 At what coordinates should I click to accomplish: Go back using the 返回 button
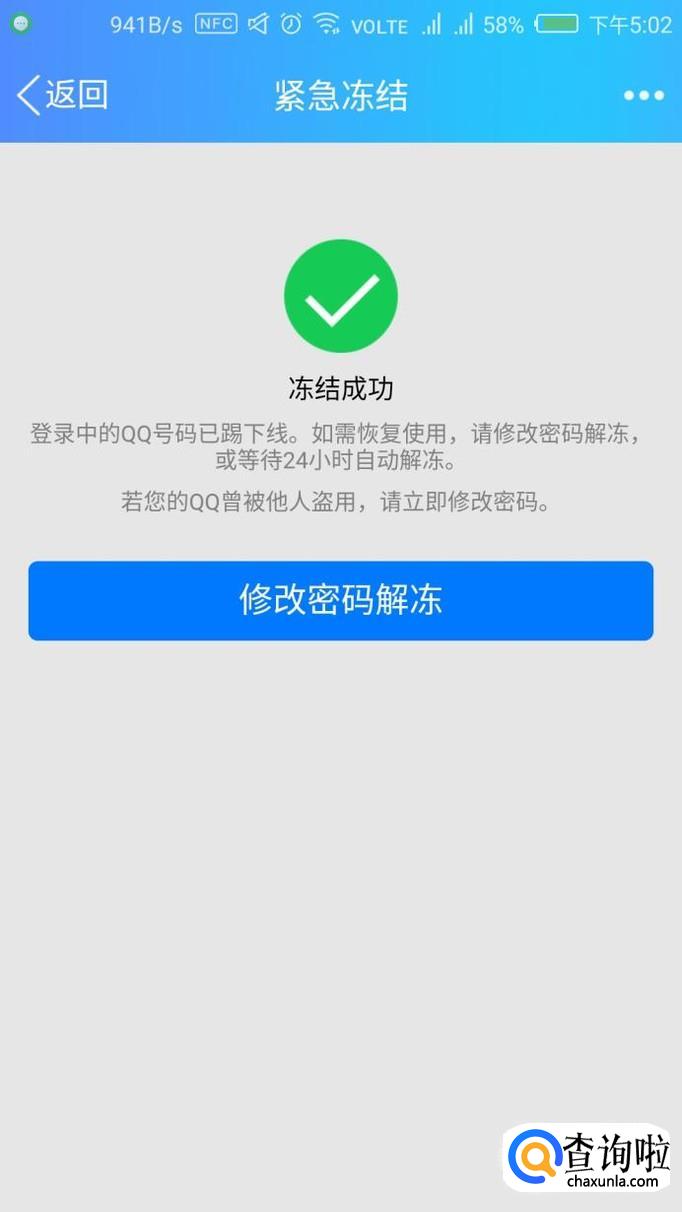click(62, 96)
